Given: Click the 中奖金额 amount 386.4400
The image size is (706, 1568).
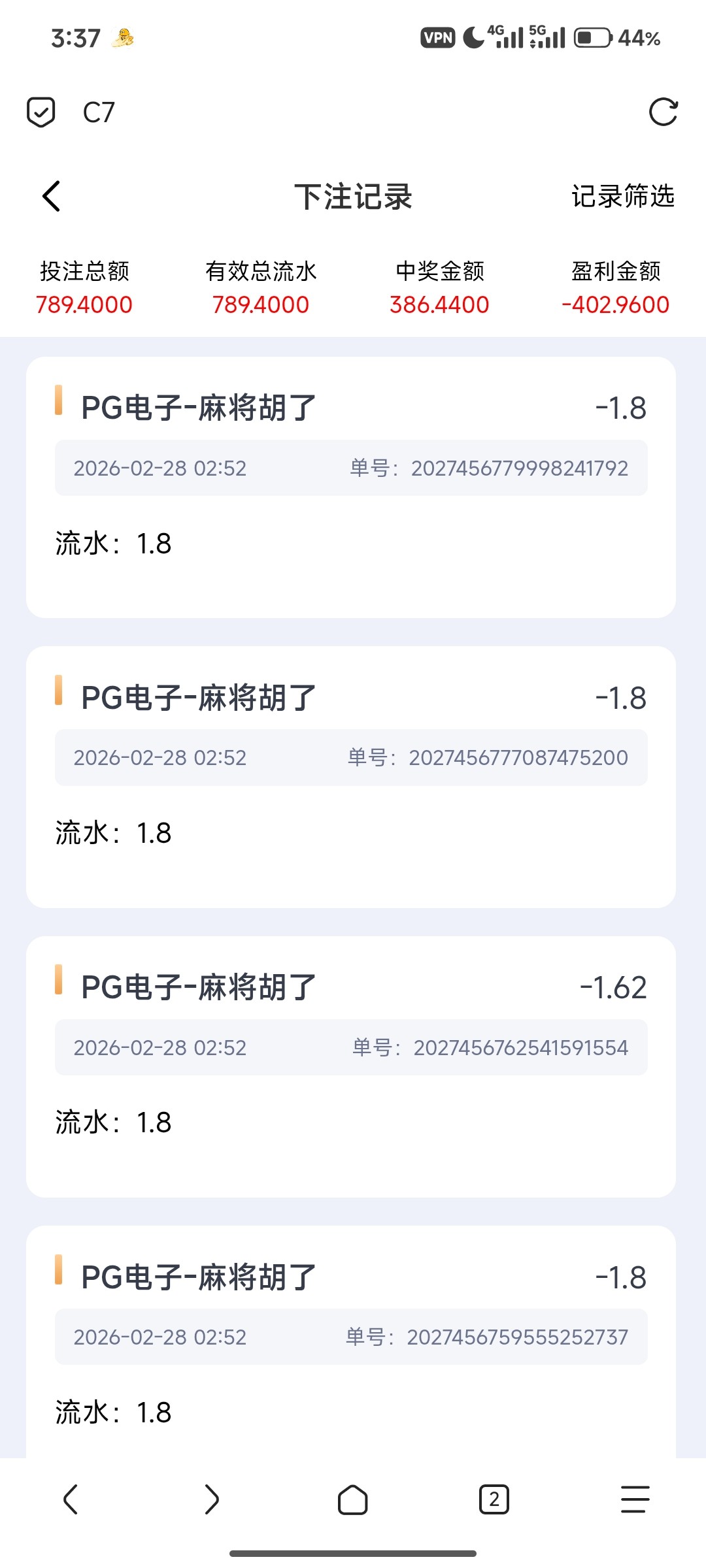Looking at the screenshot, I should point(439,304).
